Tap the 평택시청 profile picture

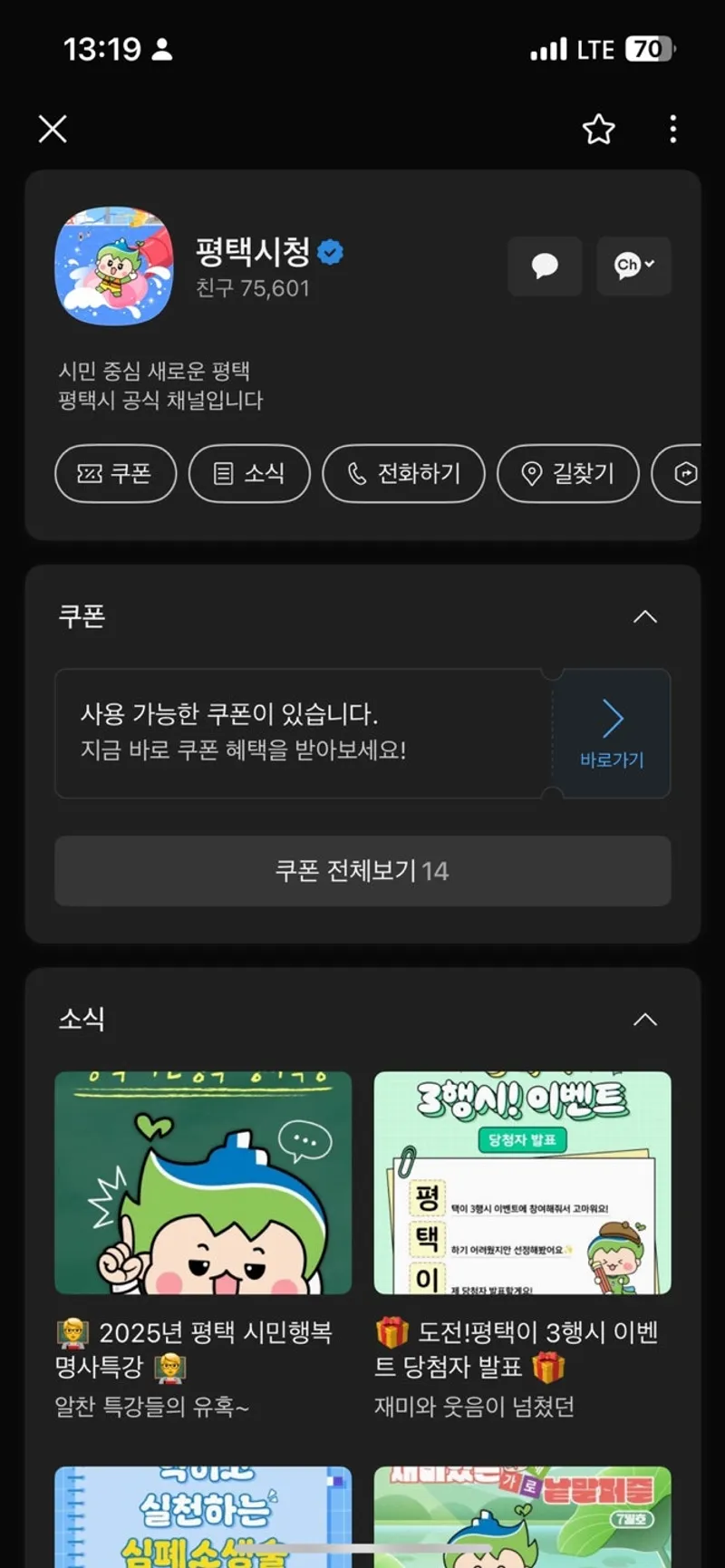coord(114,266)
